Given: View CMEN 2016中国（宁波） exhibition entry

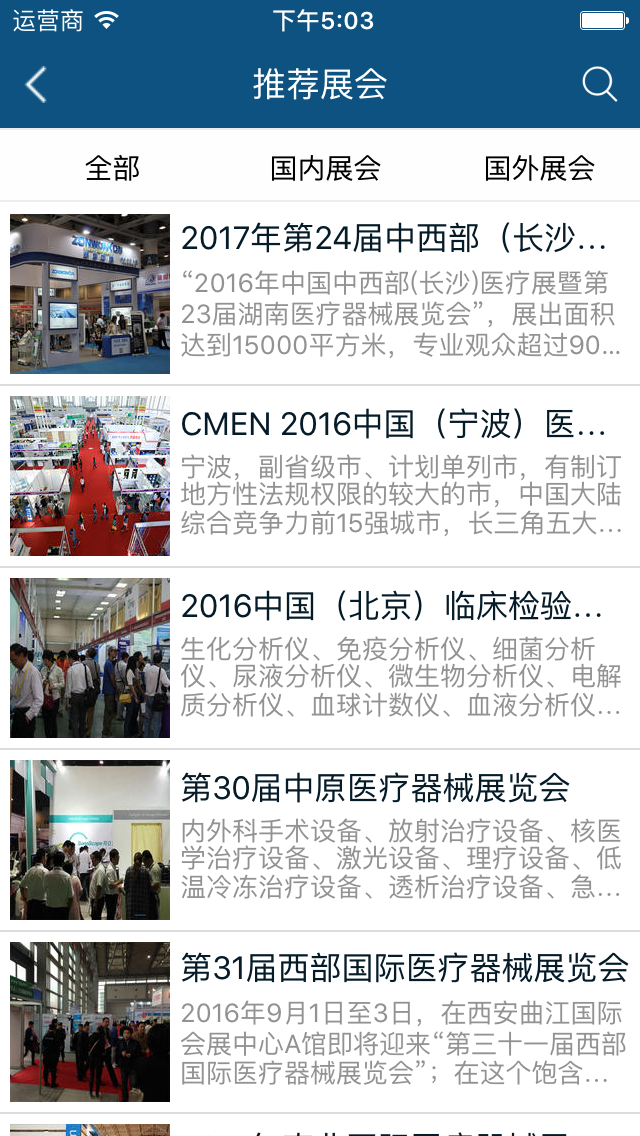Looking at the screenshot, I should click(x=394, y=424).
